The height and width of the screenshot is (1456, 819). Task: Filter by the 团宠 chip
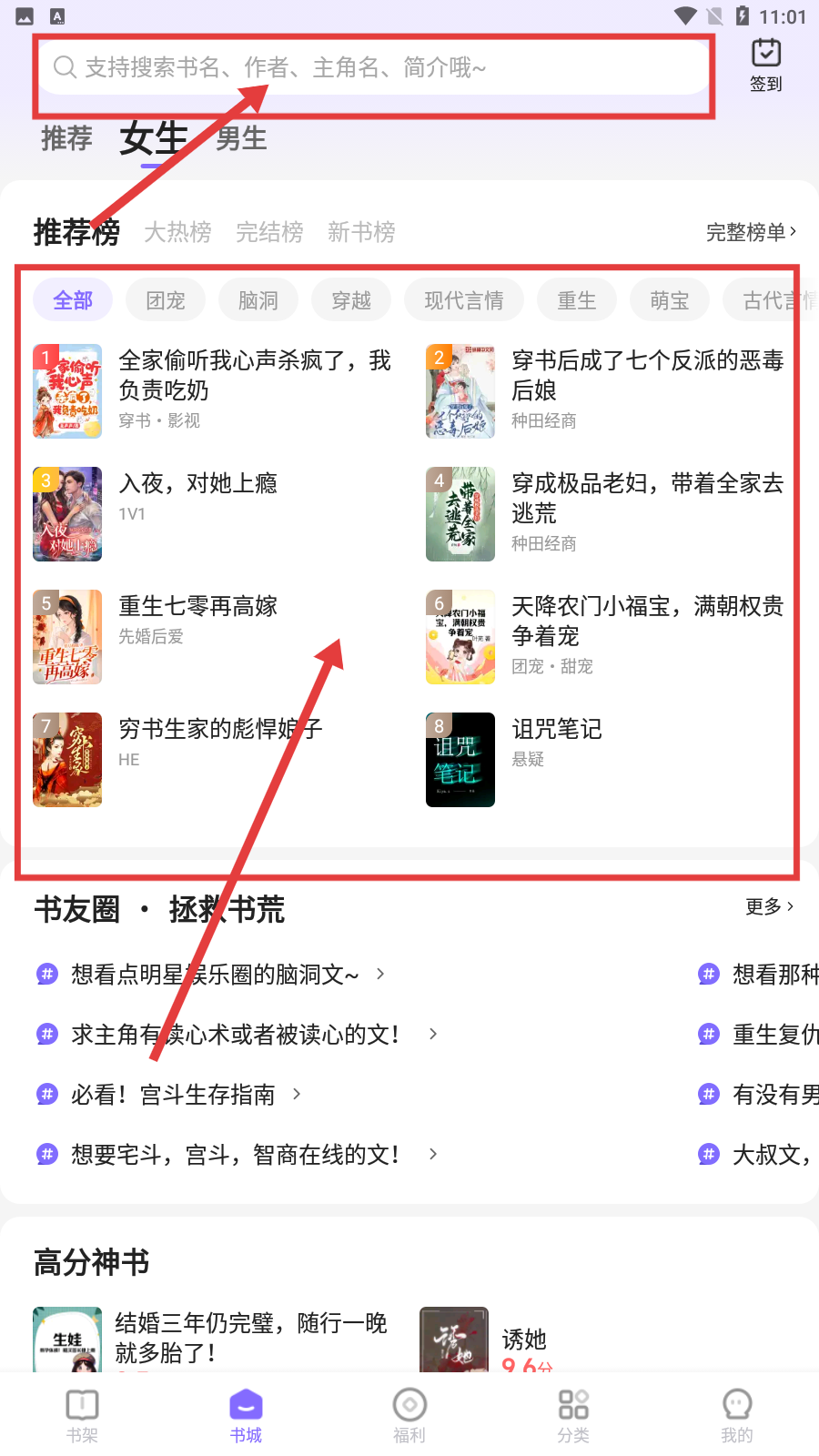(166, 300)
